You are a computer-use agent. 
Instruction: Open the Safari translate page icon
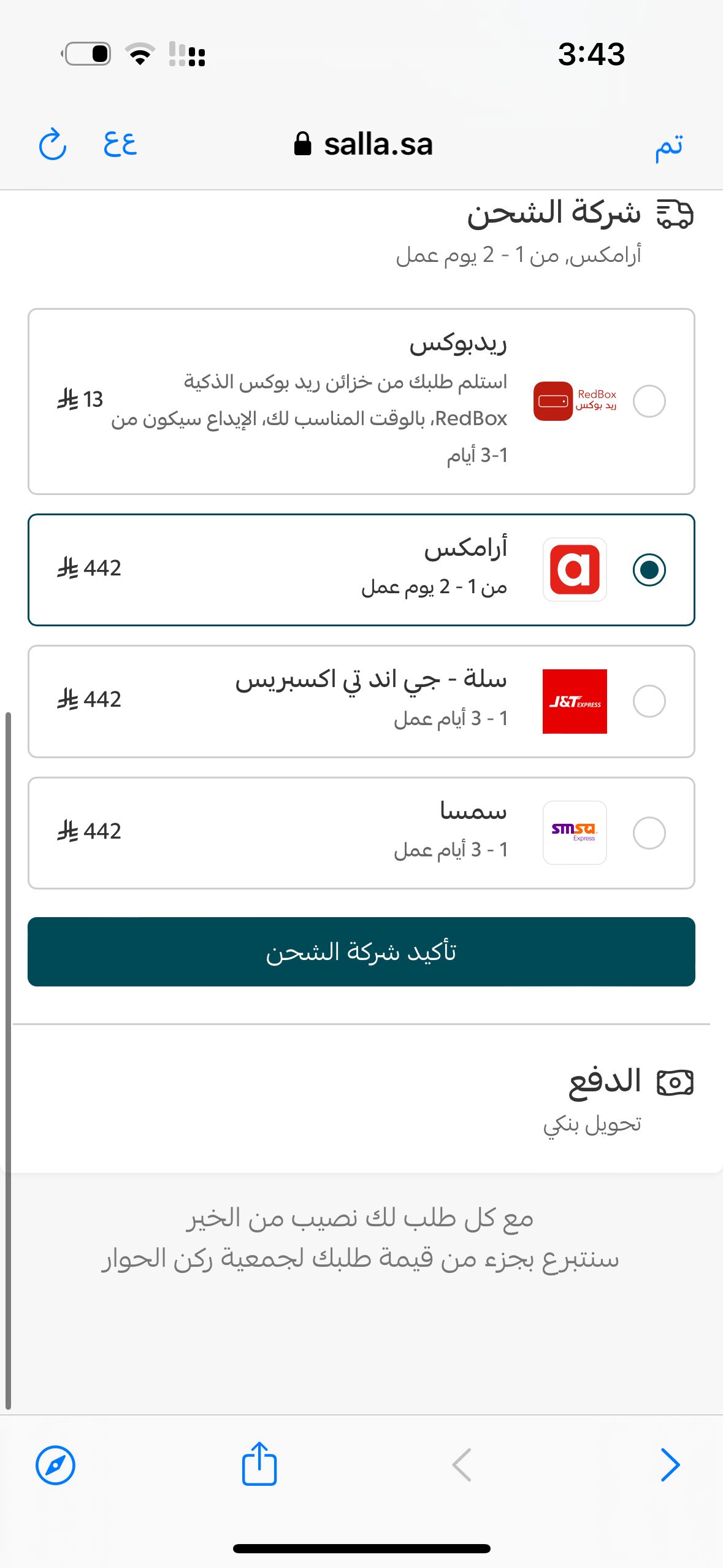[x=120, y=145]
